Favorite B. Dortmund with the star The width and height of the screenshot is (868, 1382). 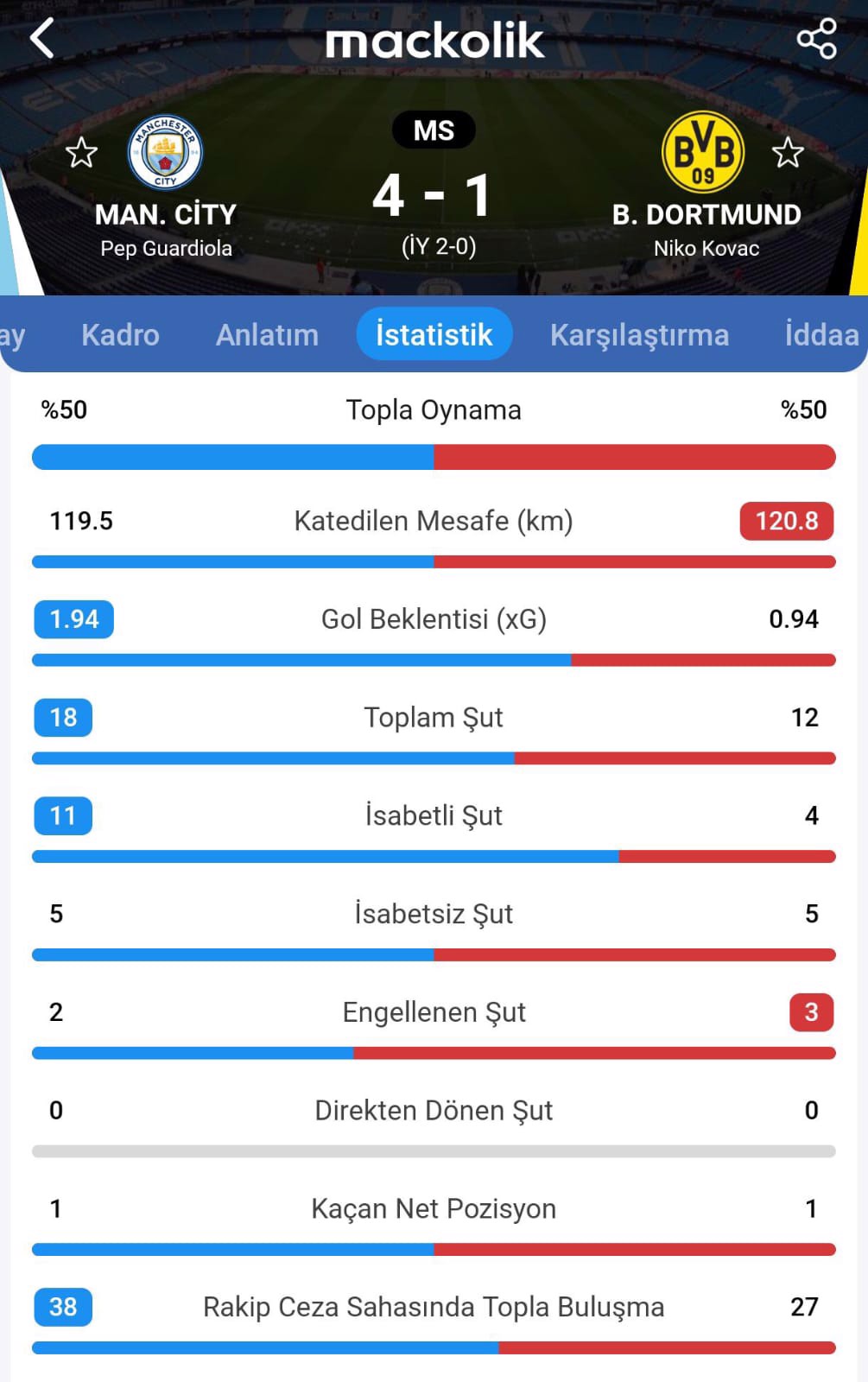[x=787, y=153]
